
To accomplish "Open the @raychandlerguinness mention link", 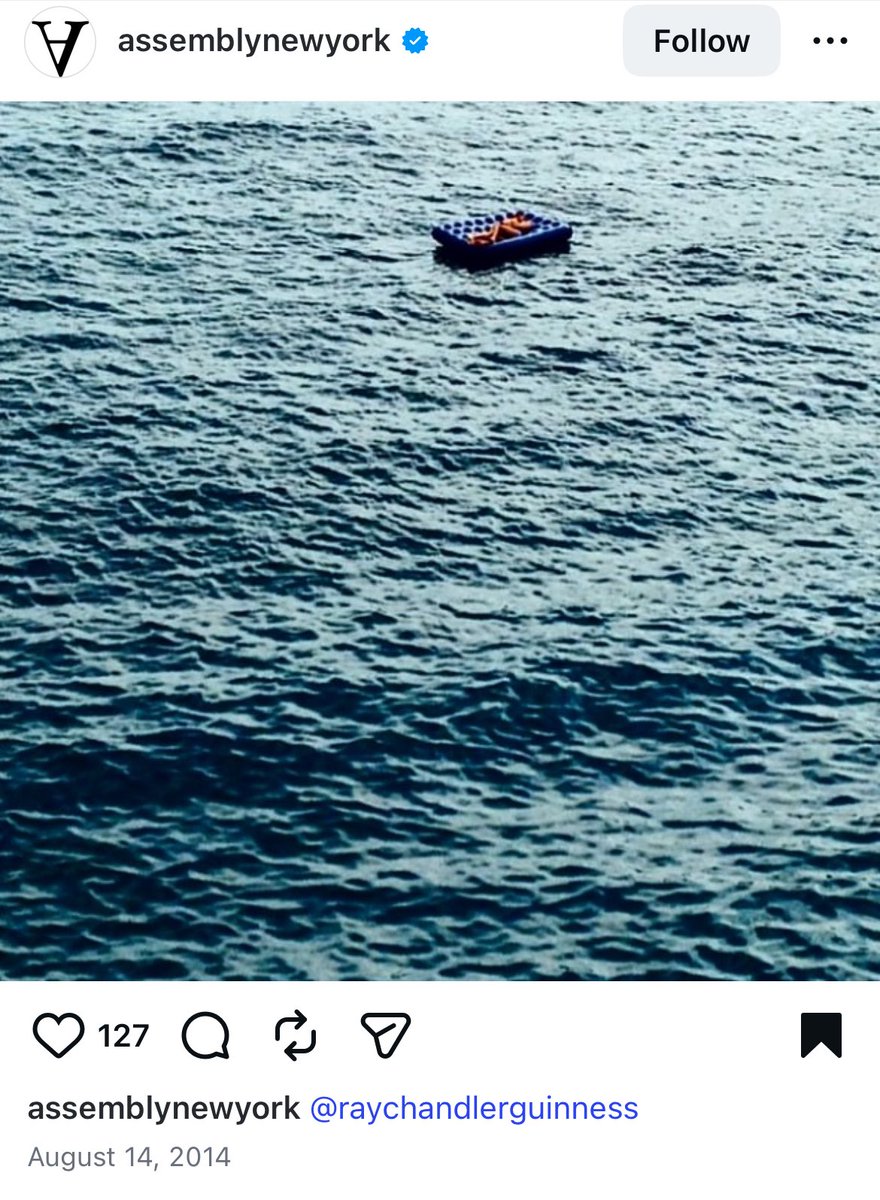I will click(x=474, y=1108).
